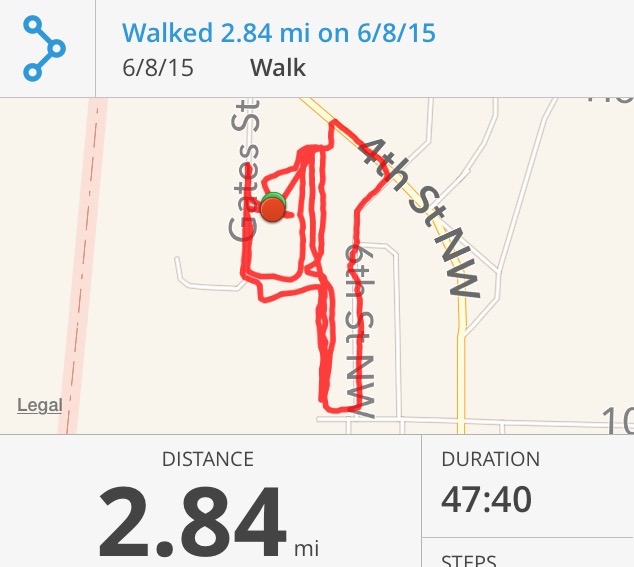Open the Legal link on the map
The image size is (634, 567).
(40, 405)
